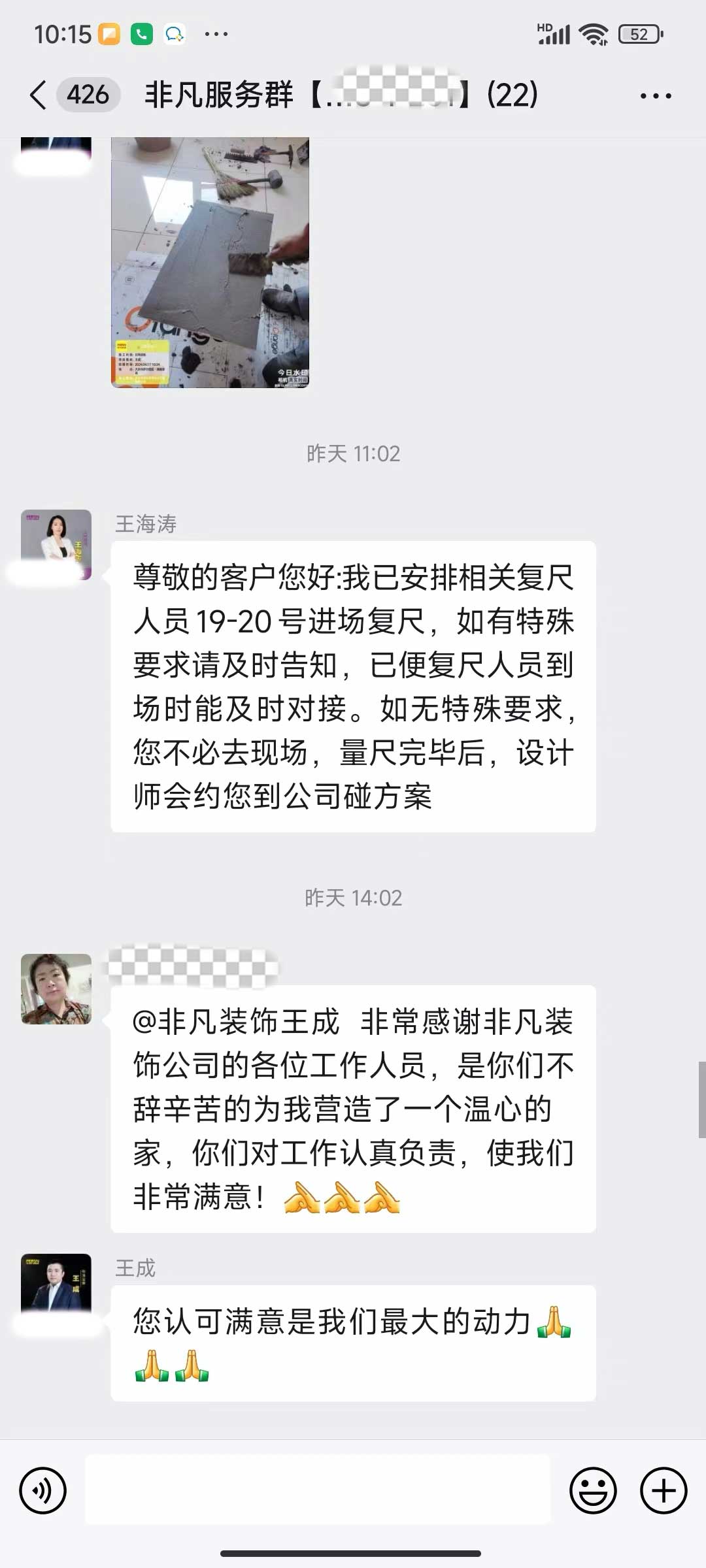Screen dimensions: 706x1568
Task: Open the group chat options menu
Action: [655, 96]
